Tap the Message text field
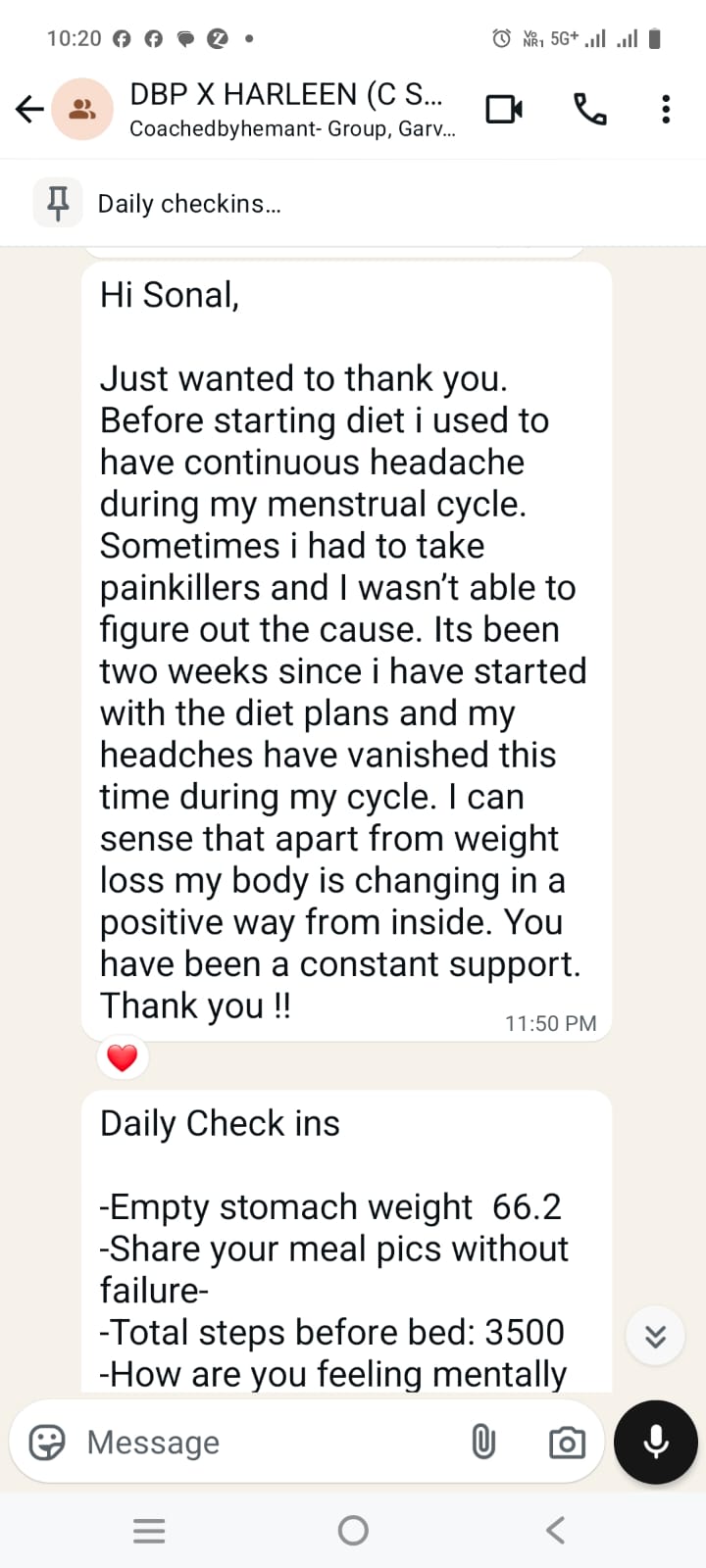The image size is (706, 1568). pyautogui.click(x=265, y=1443)
